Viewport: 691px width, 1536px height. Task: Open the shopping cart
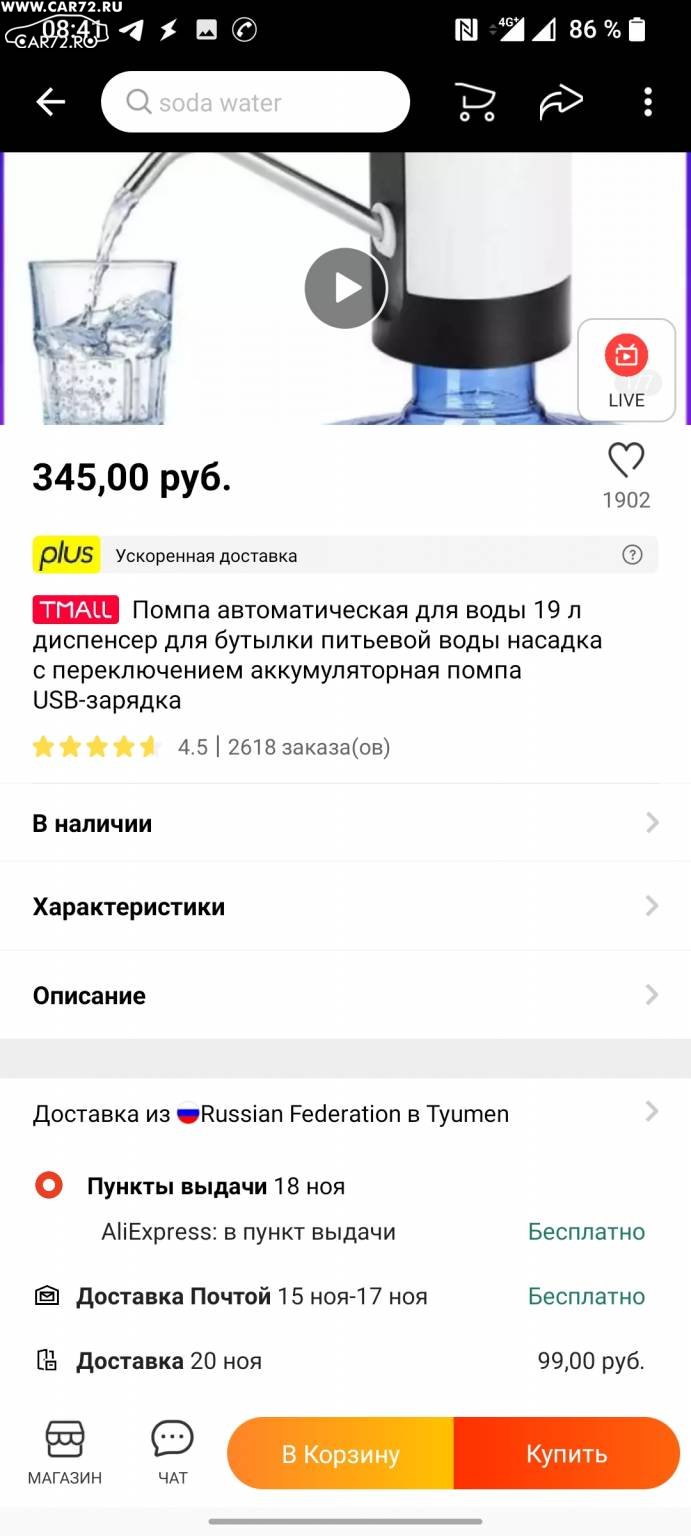tap(475, 102)
